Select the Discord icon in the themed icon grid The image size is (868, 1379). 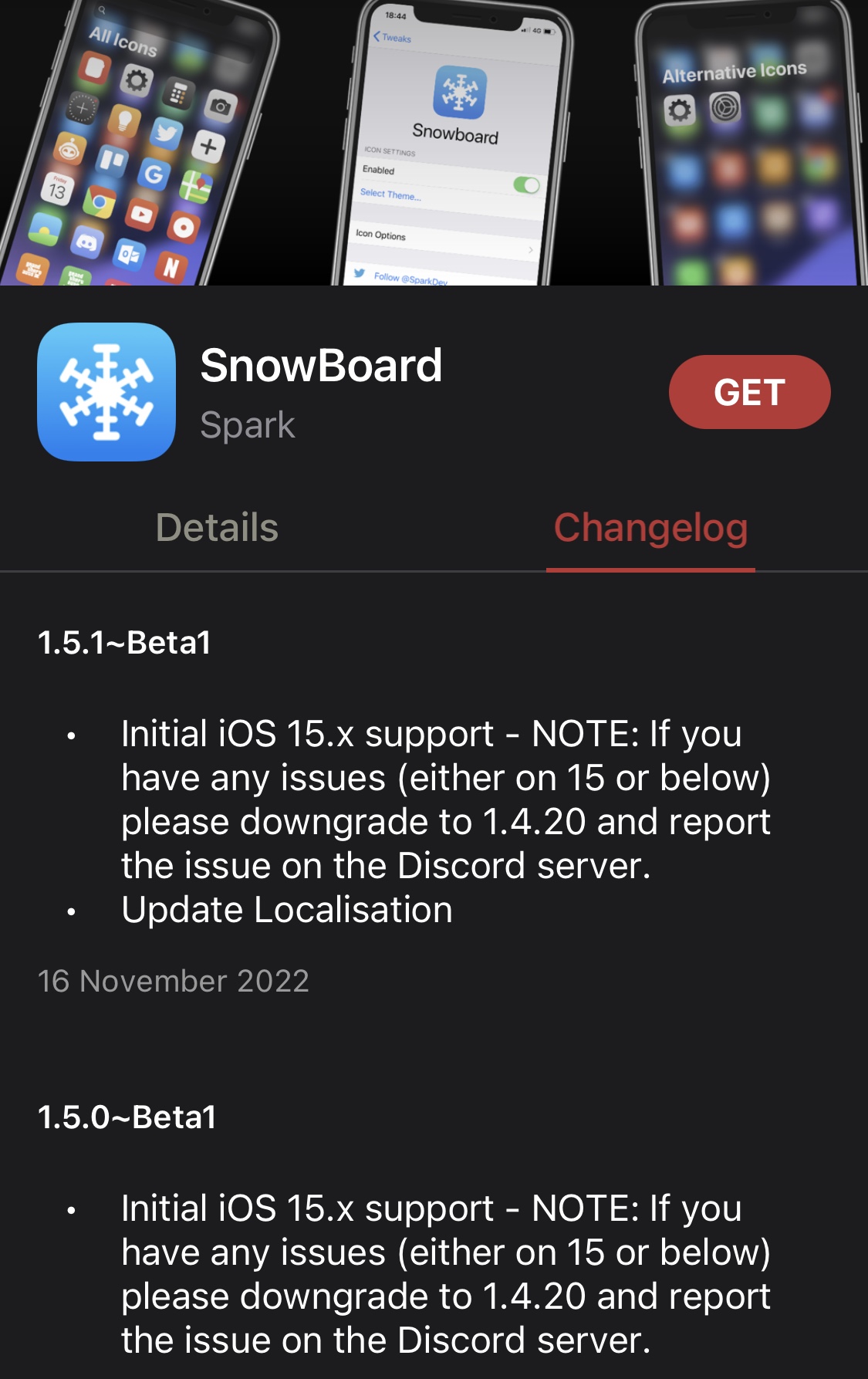[x=86, y=242]
